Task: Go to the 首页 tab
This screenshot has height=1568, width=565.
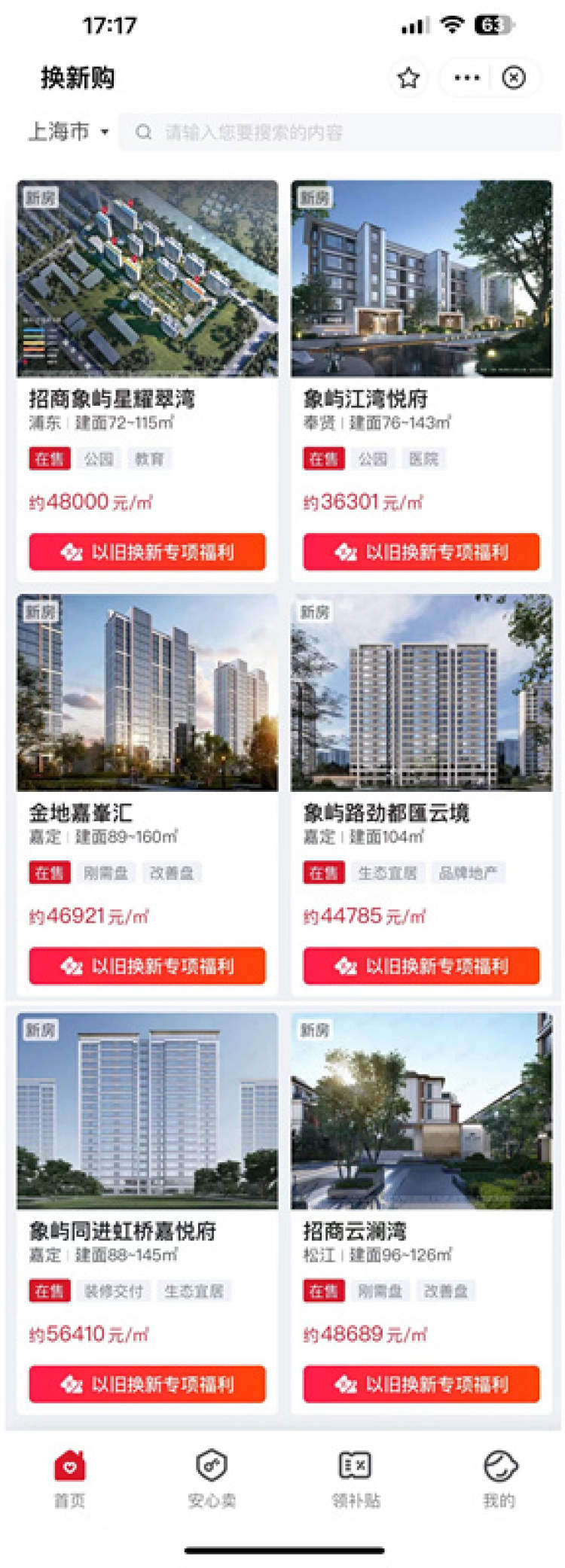Action: click(x=69, y=1479)
